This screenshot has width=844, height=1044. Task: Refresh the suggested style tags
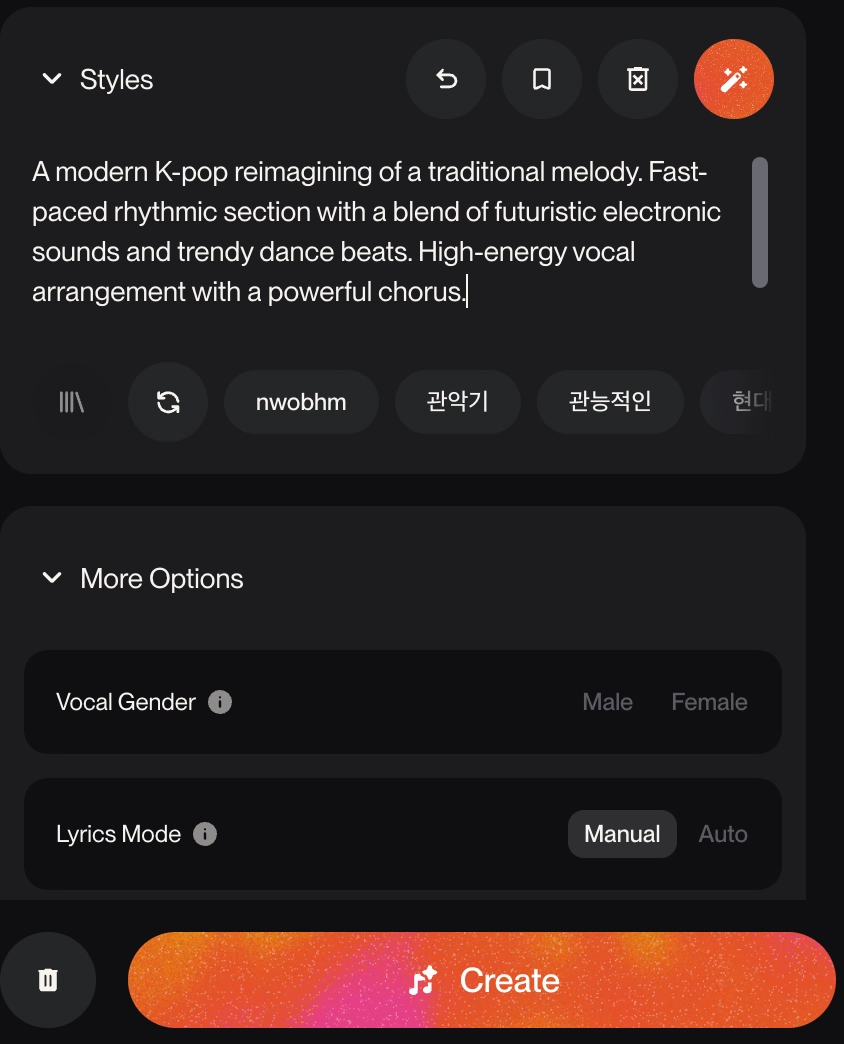(x=168, y=402)
